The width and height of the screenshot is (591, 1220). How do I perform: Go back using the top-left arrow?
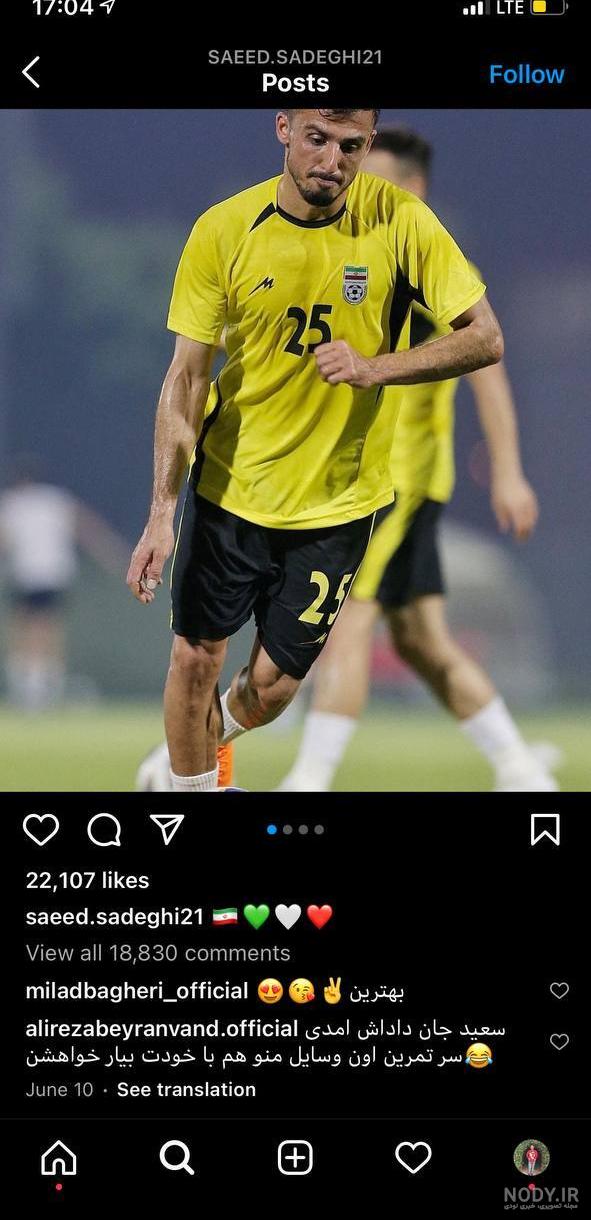point(31,72)
